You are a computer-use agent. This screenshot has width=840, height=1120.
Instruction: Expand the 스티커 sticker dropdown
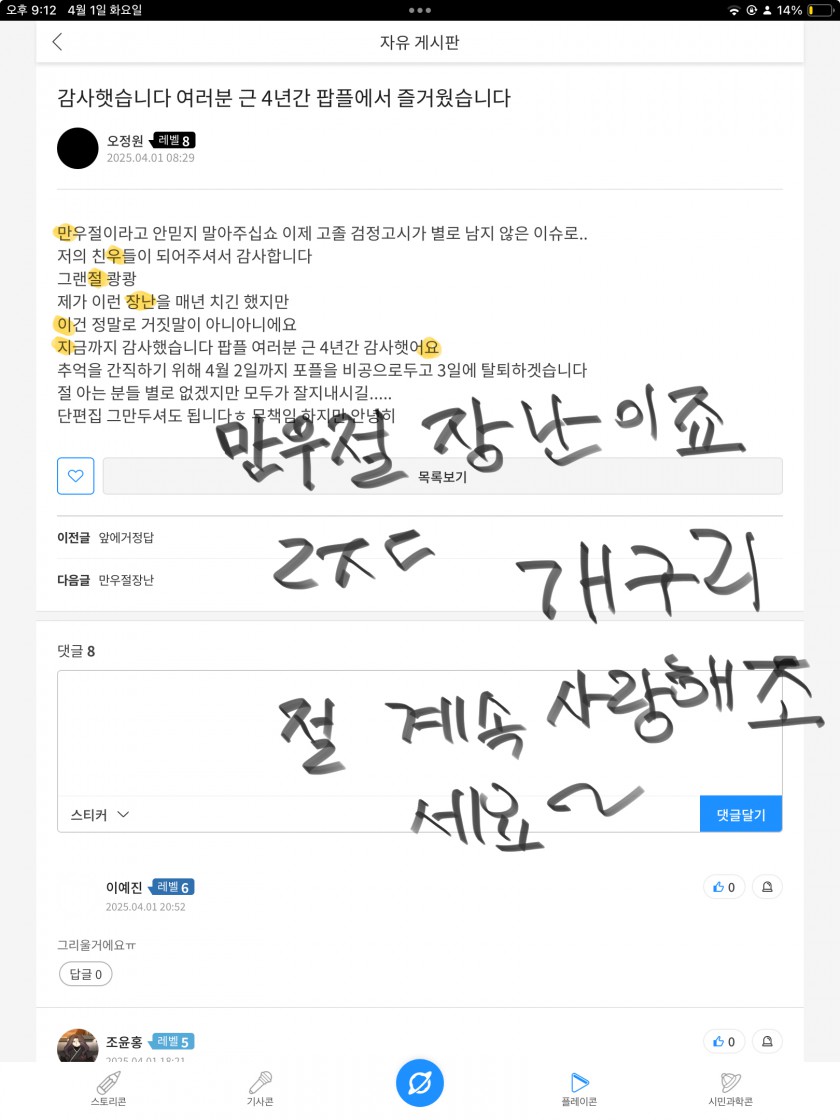click(100, 814)
